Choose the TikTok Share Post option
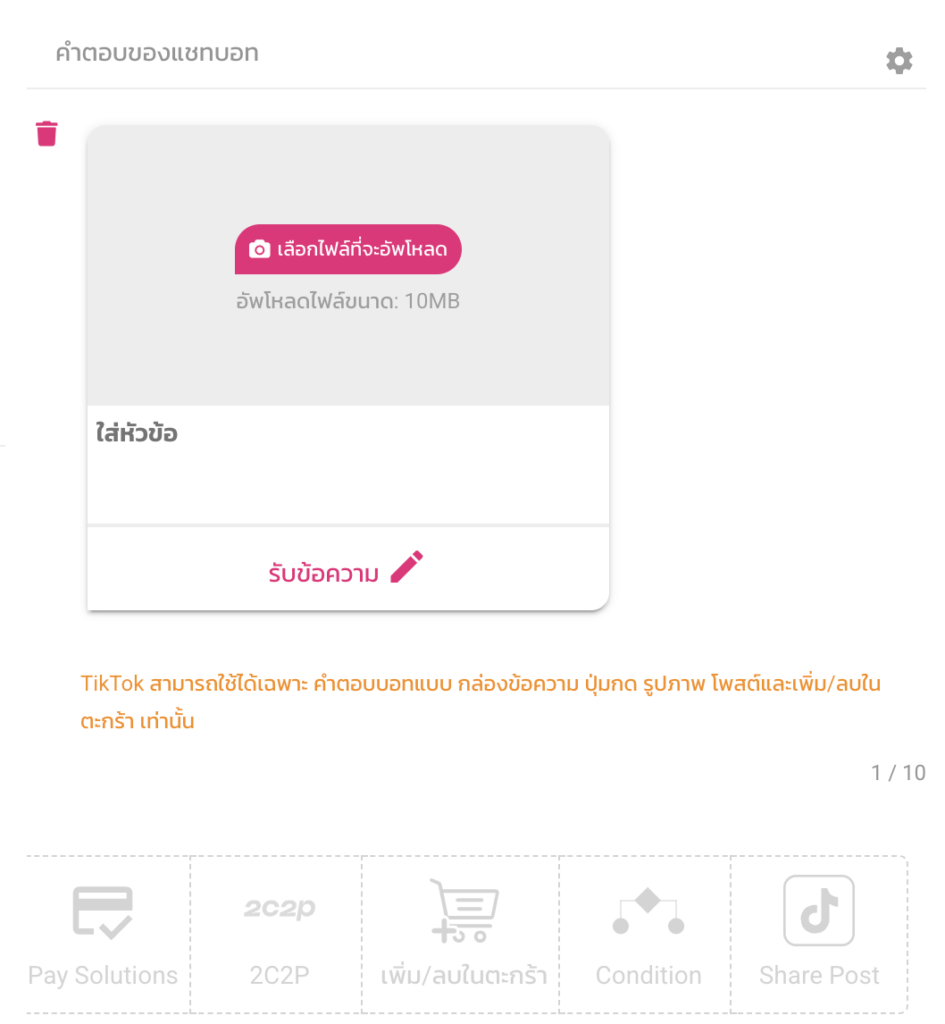Viewport: 945px width, 1024px height. click(819, 934)
